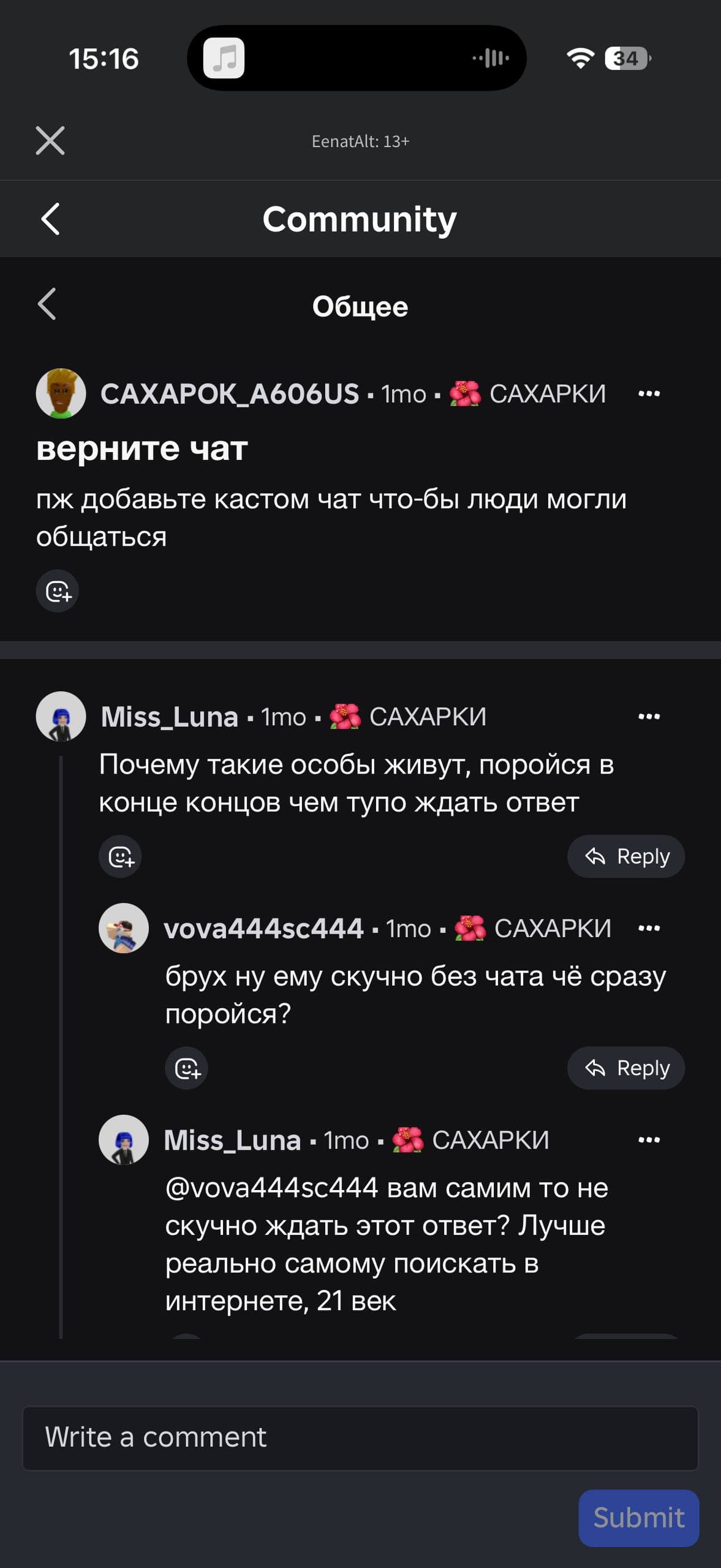Screen dimensions: 721x1568
Task: Close the EenatAlt overlay with the X
Action: [x=50, y=141]
